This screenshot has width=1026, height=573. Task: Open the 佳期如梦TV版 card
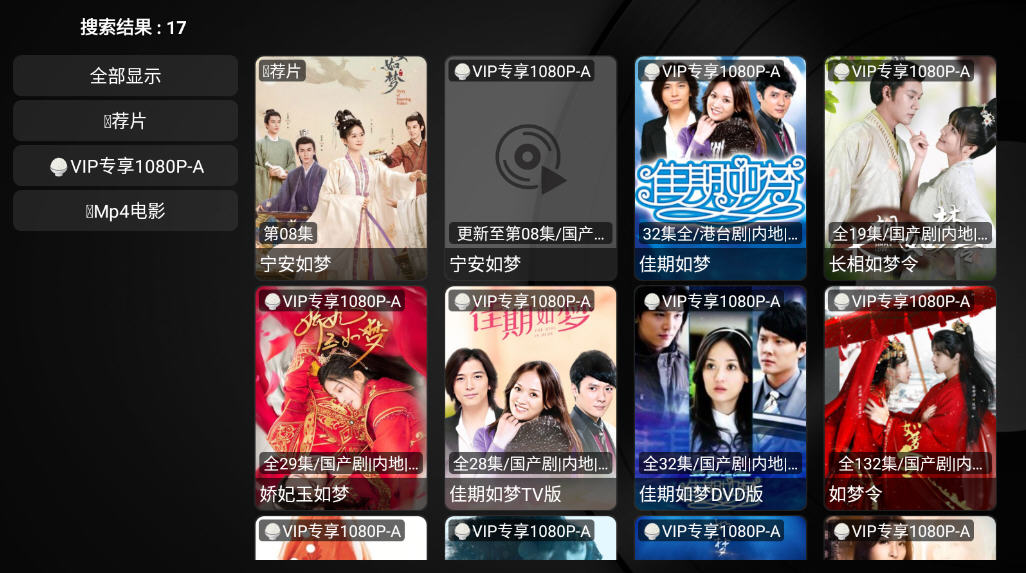point(531,397)
